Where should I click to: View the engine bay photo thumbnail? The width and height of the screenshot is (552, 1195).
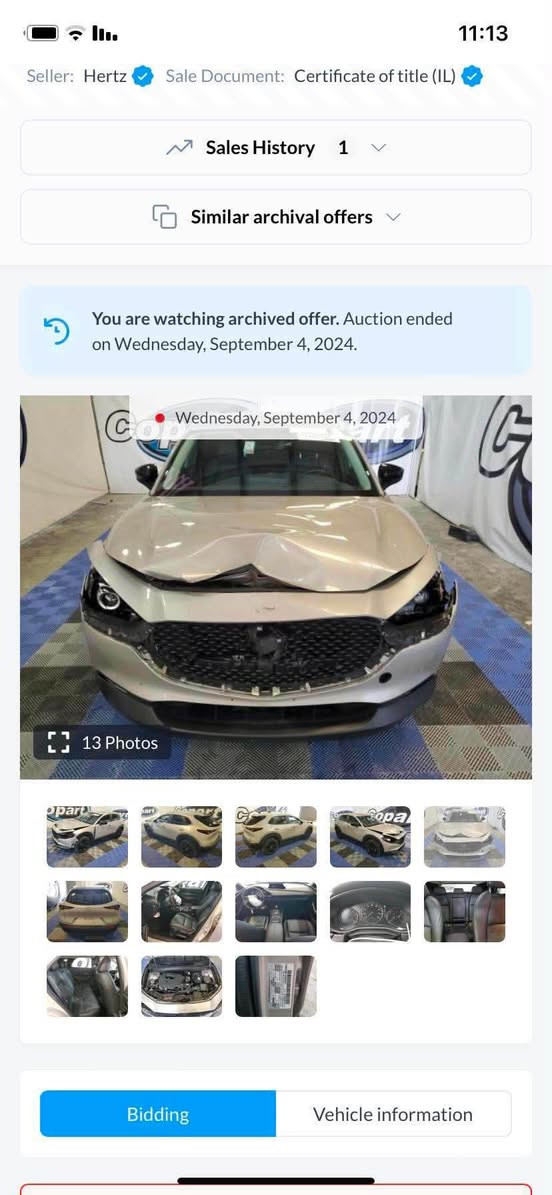pyautogui.click(x=181, y=986)
